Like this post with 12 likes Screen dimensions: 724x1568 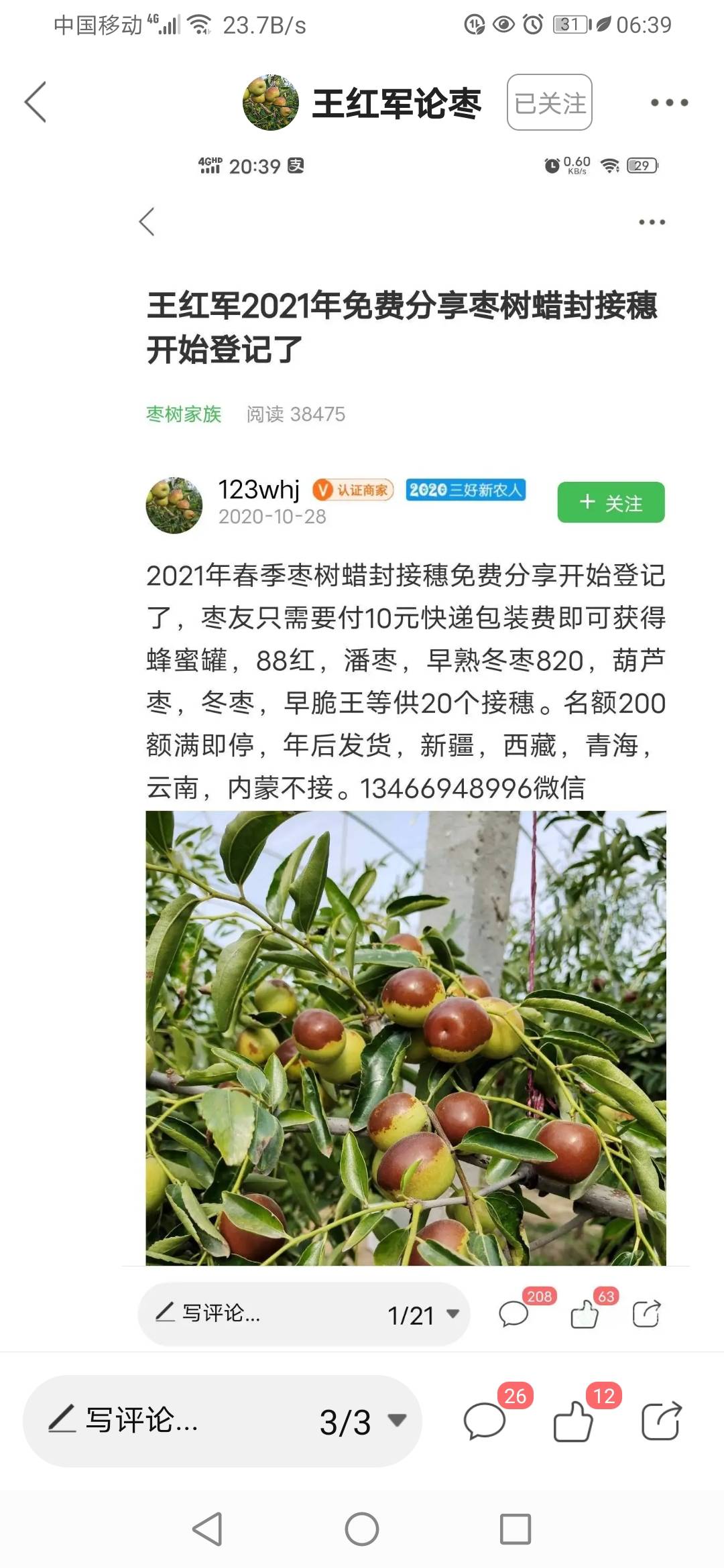[573, 1420]
